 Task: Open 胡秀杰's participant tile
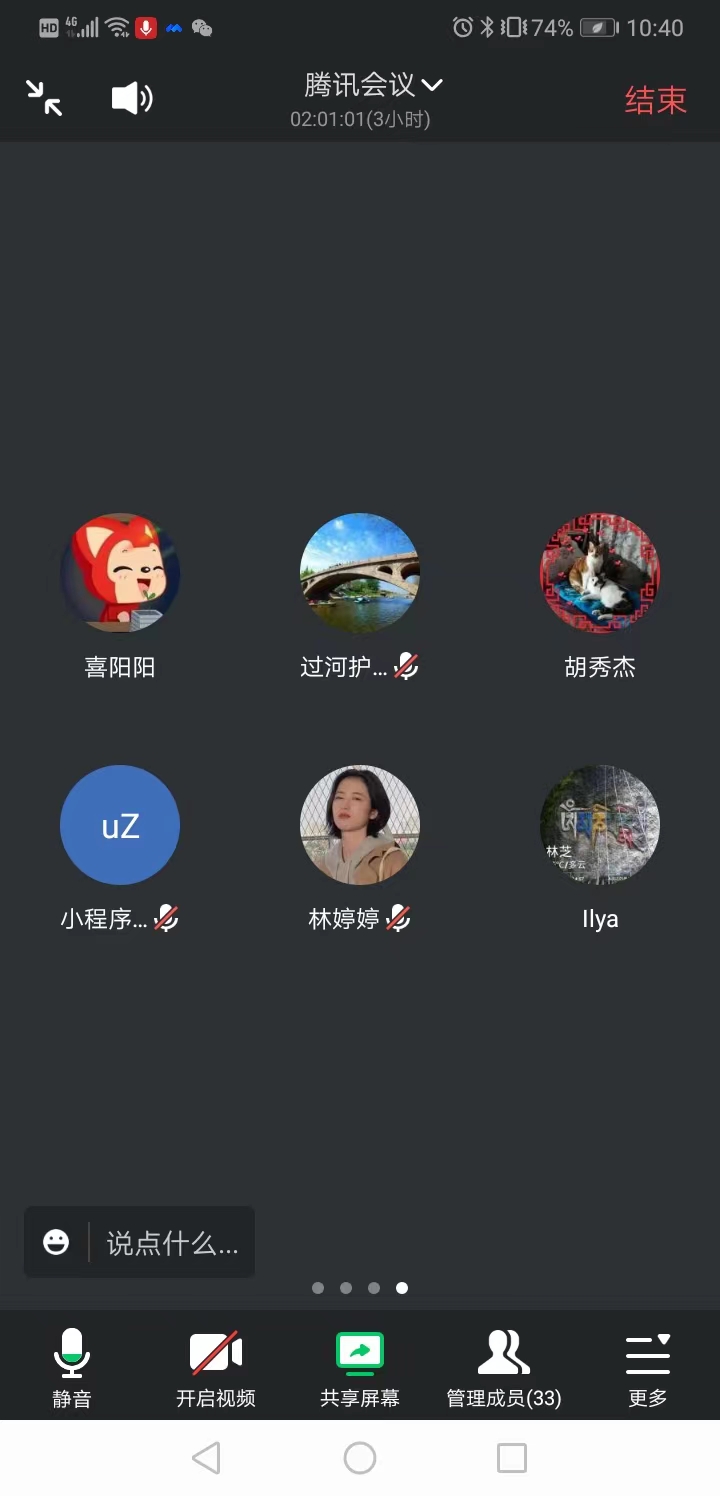[x=600, y=574]
